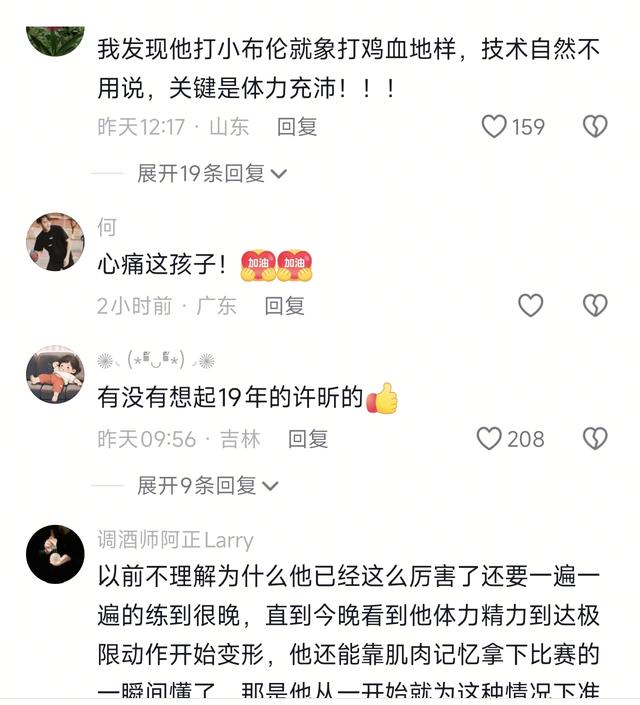This screenshot has height=705, width=640.
Task: View avatar of the Jilin commenter
Action: pyautogui.click(x=55, y=374)
